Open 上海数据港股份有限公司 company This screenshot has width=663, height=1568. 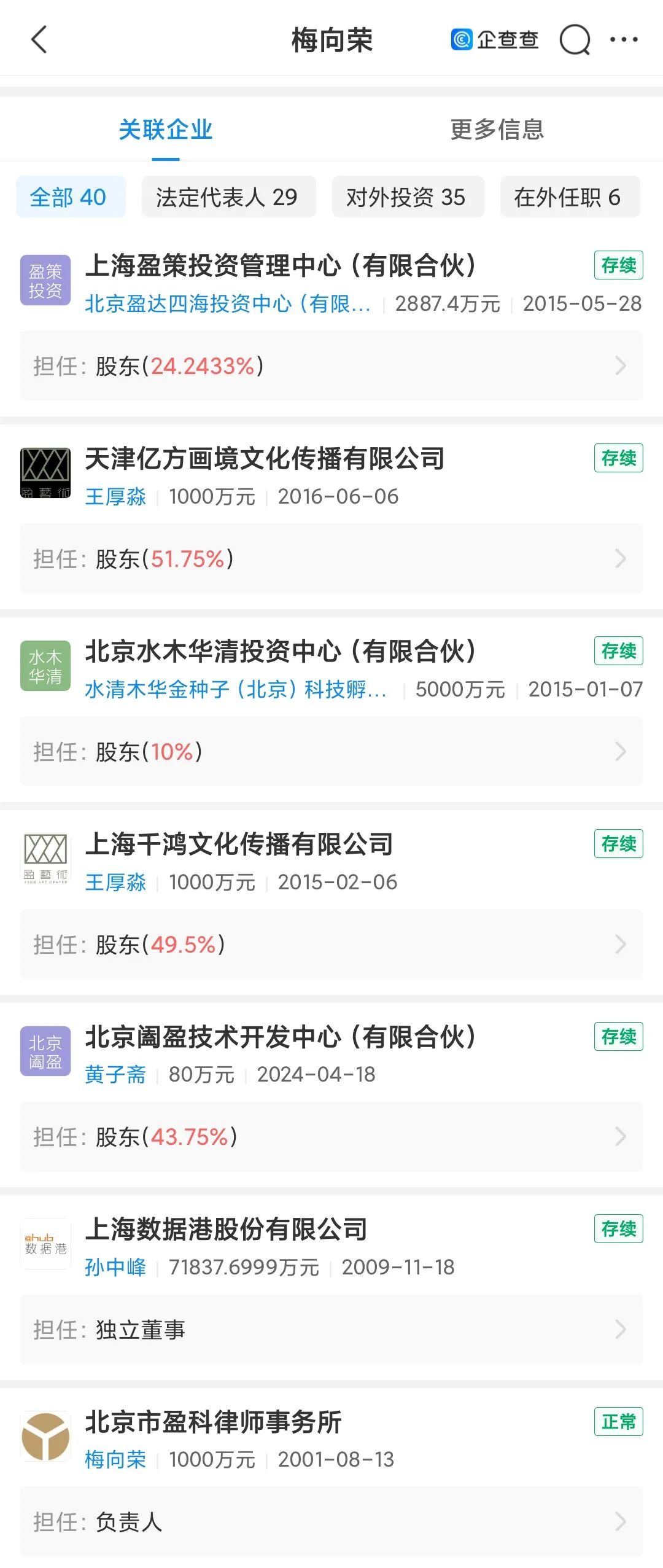tap(226, 1229)
